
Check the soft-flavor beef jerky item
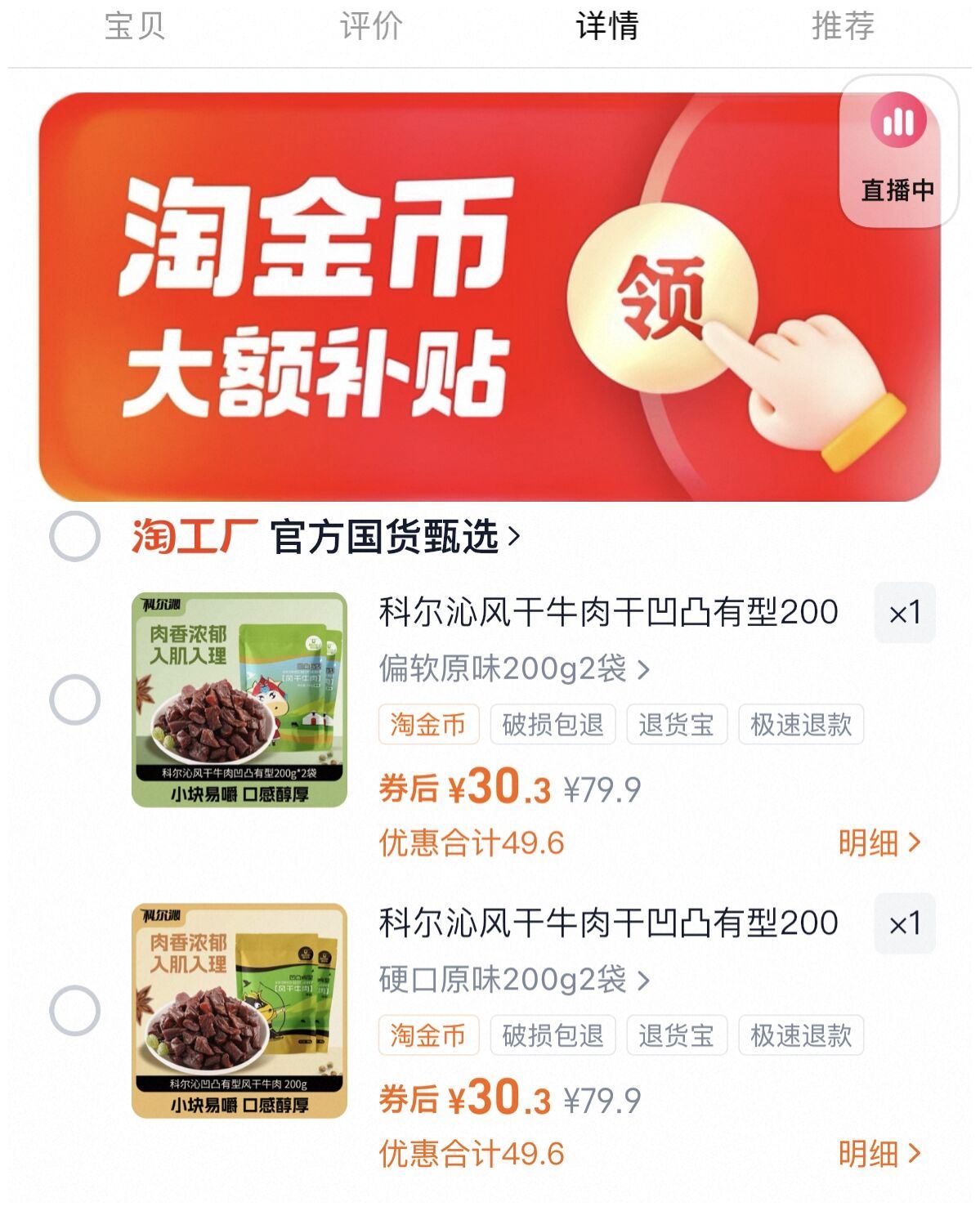[74, 699]
